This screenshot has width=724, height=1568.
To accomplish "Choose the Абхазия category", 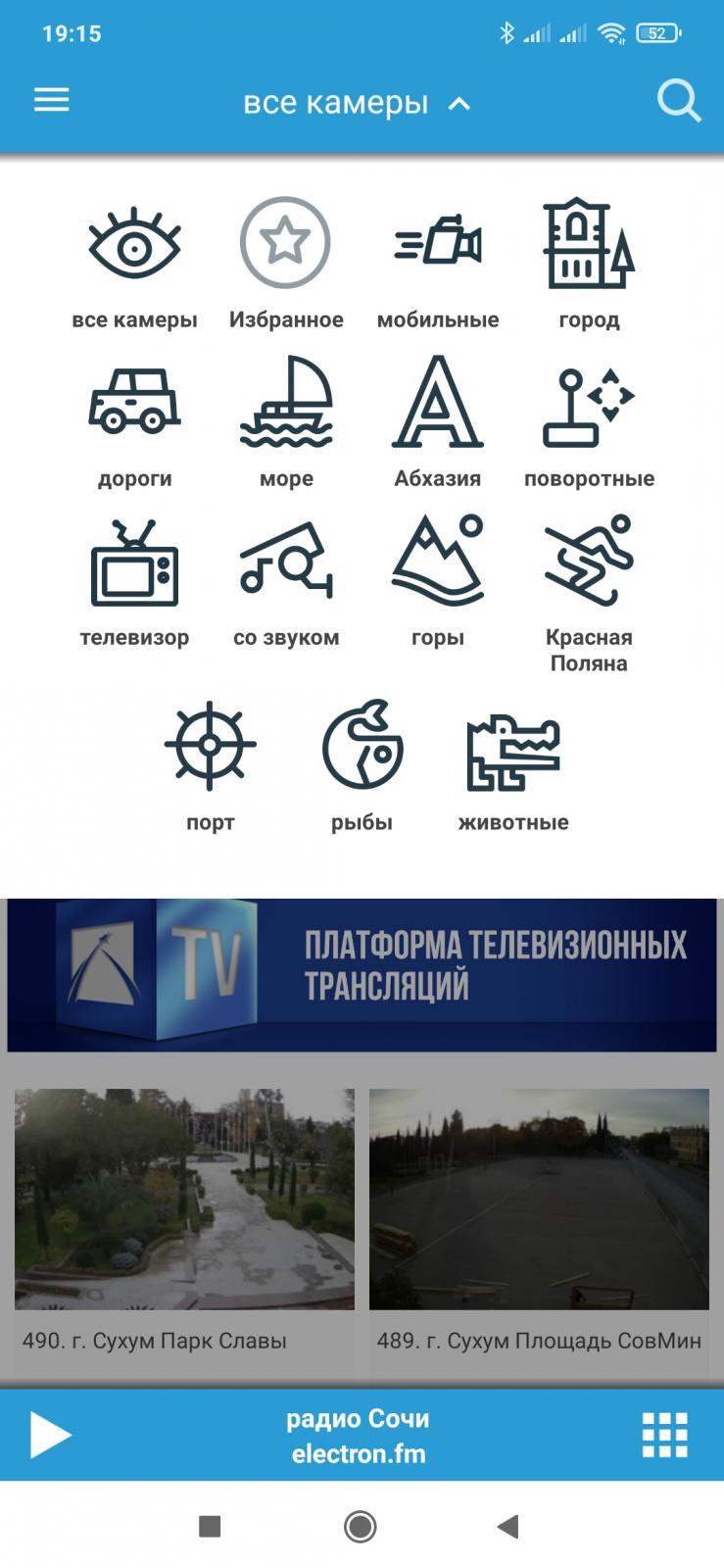I will pyautogui.click(x=438, y=423).
